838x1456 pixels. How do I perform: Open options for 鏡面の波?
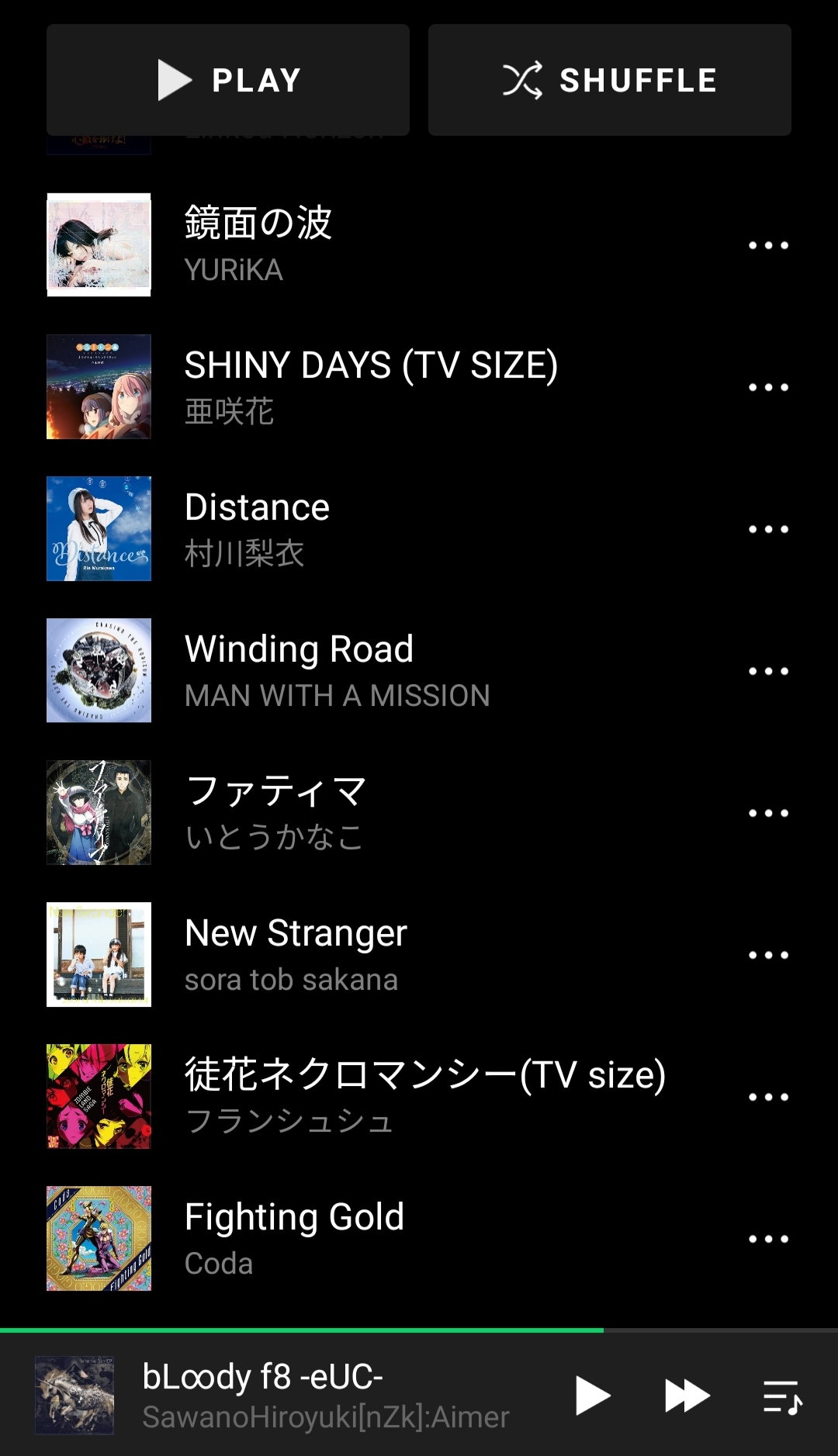click(768, 245)
